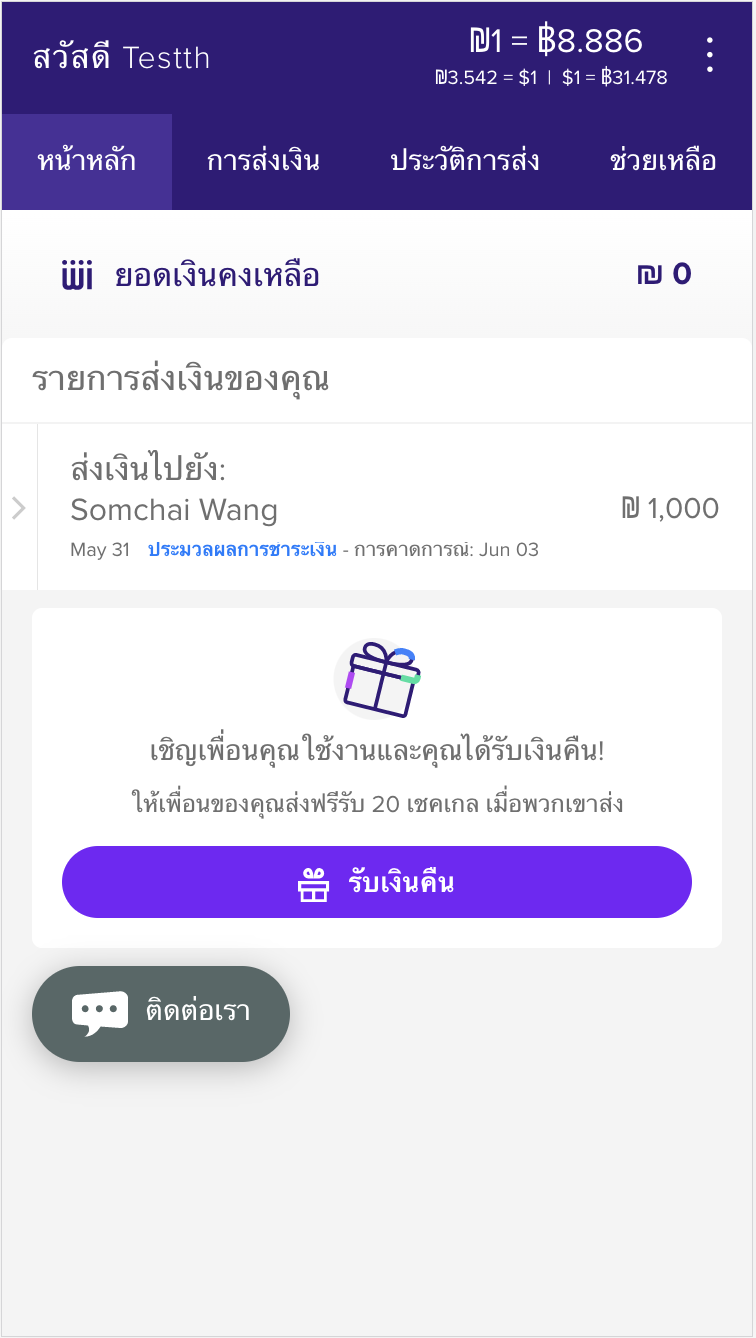The image size is (756, 1338).
Task: Tap the รับเงินคืน button
Action: pyautogui.click(x=377, y=882)
